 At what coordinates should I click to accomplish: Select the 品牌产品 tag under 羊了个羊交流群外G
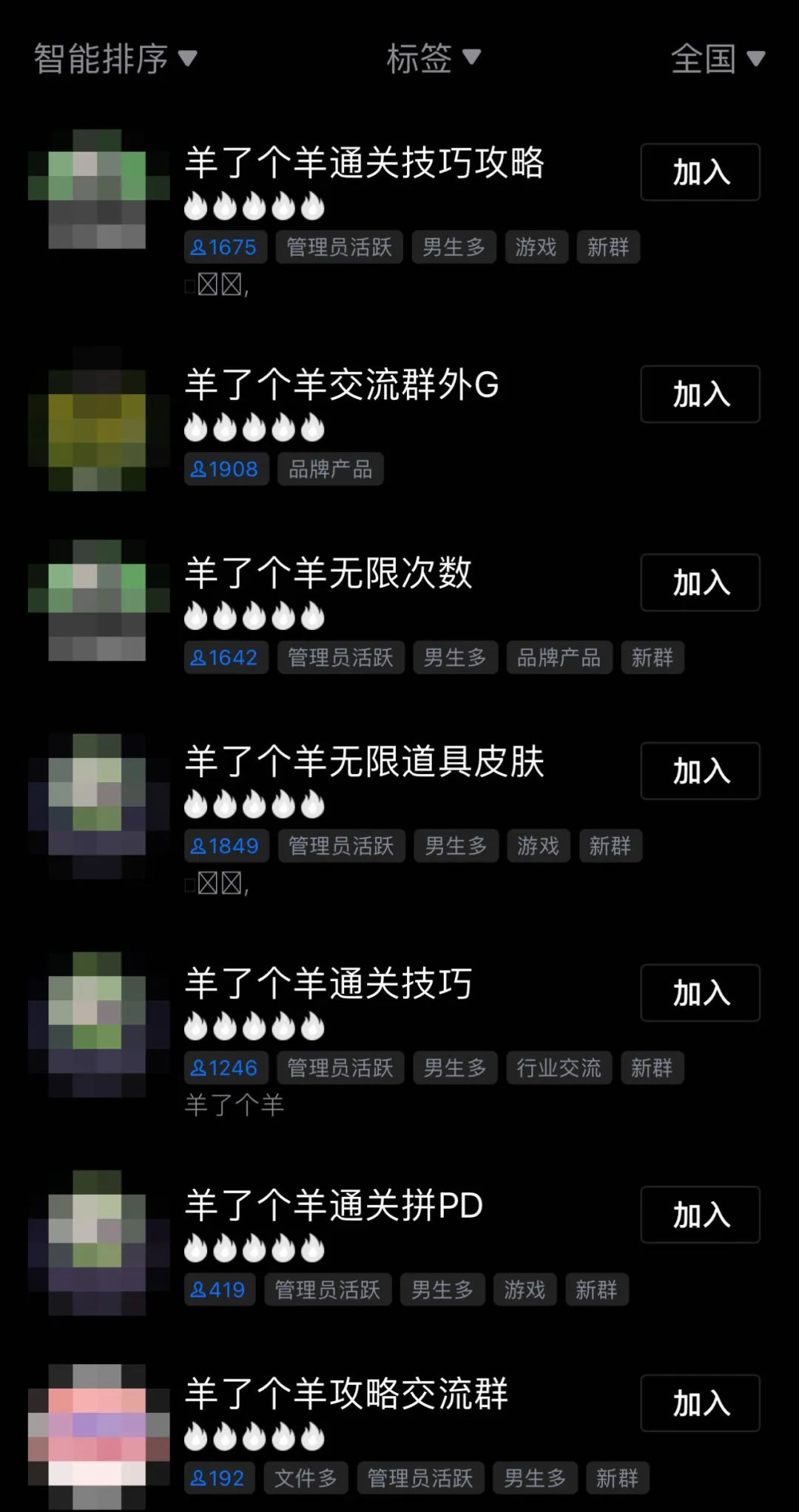coord(330,469)
